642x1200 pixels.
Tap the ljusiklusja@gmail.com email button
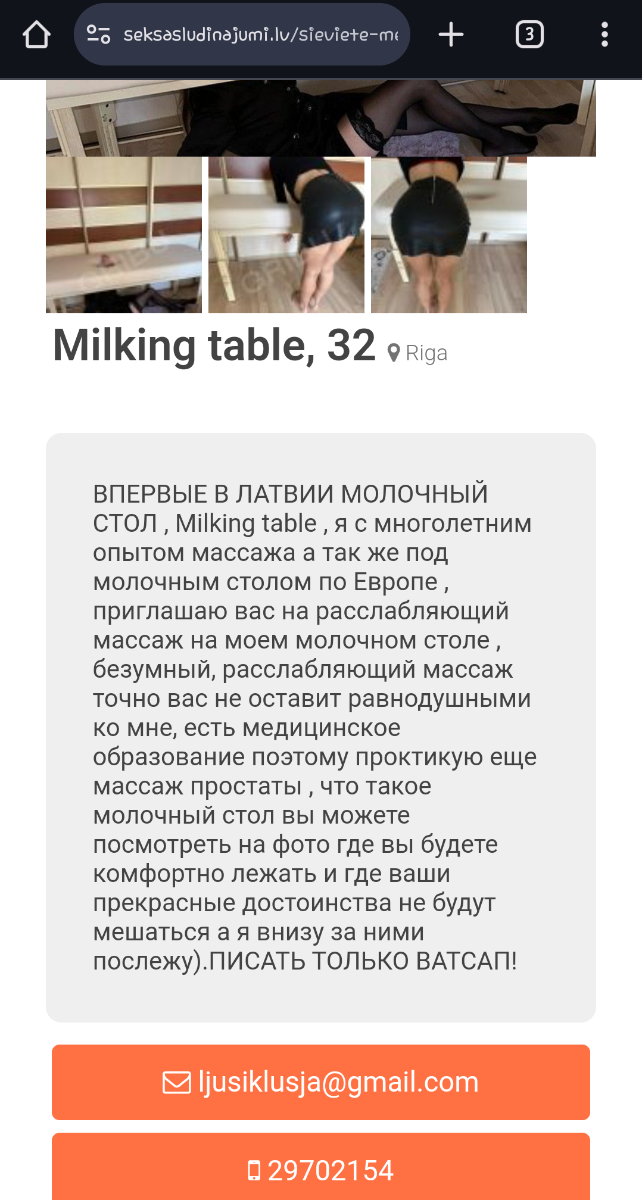pos(321,1082)
